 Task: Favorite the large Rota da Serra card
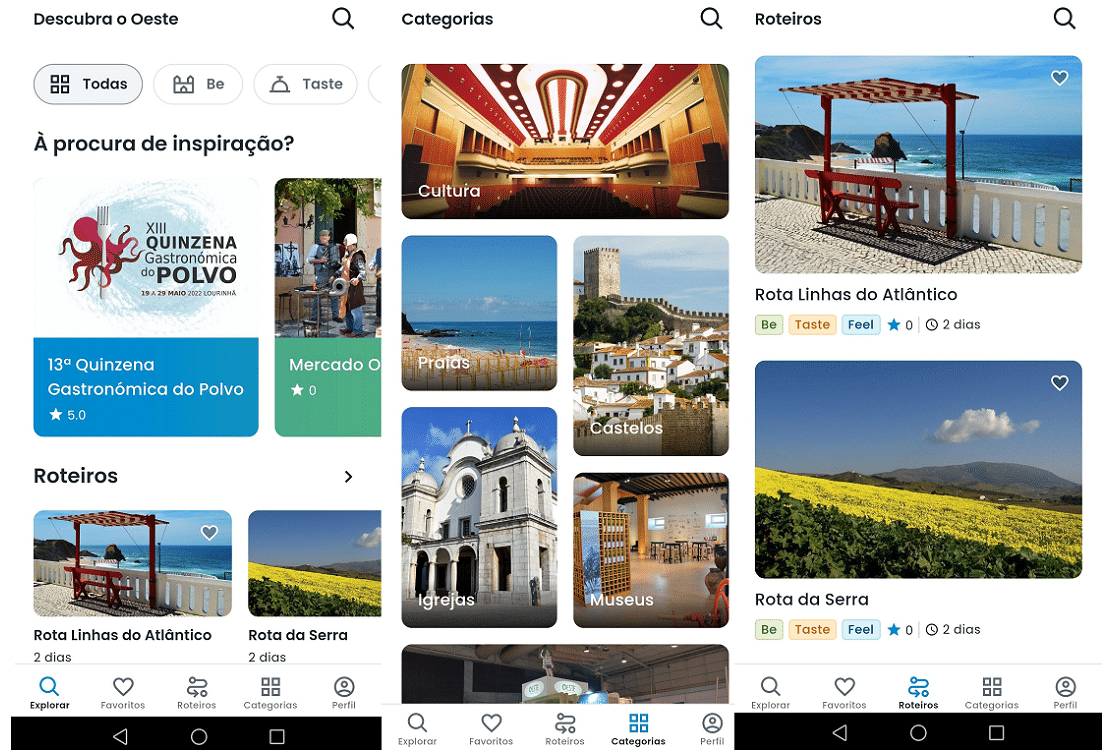1059,383
